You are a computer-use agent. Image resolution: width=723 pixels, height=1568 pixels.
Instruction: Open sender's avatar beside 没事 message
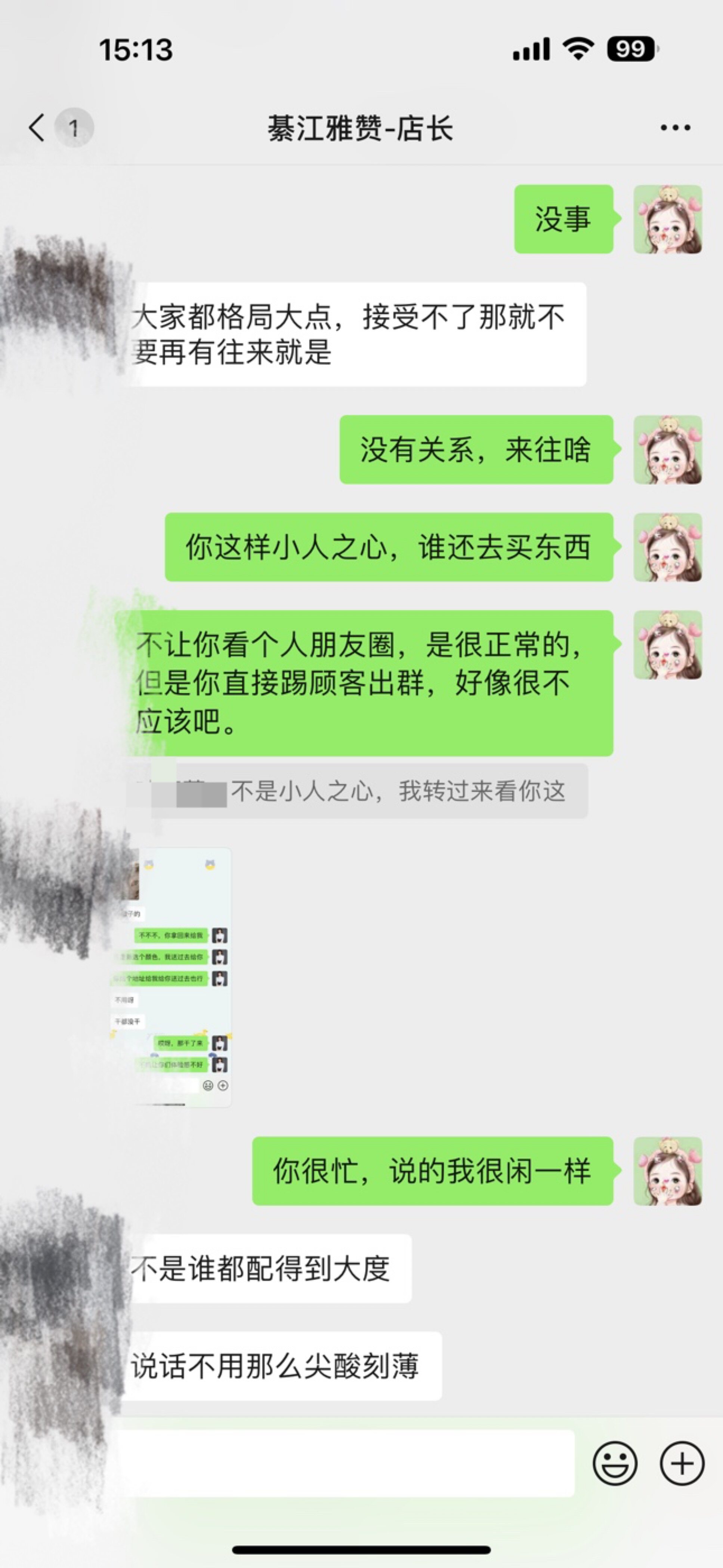(668, 219)
